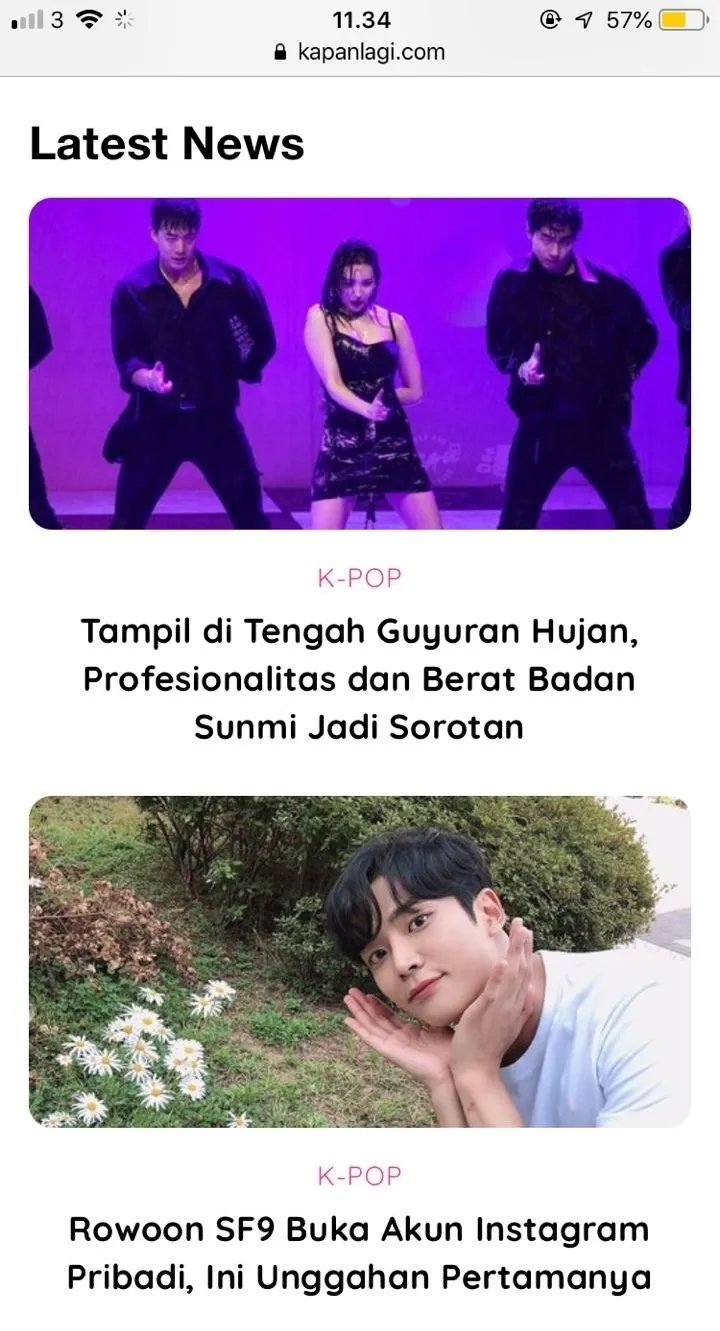Tap the orientation lock icon in the status bar
Viewport: 720px width, 1331px height.
(551, 18)
